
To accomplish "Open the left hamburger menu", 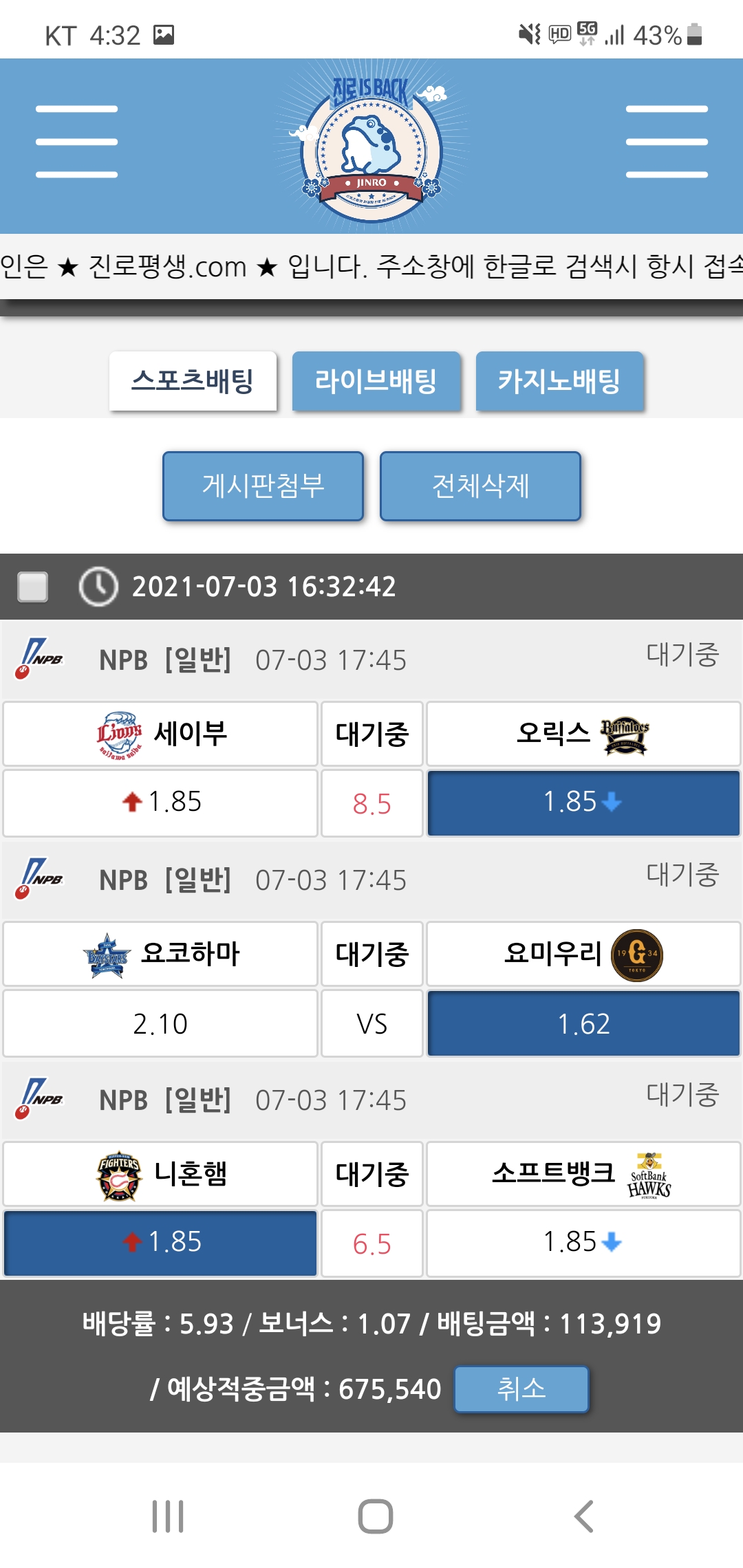I will 76,142.
